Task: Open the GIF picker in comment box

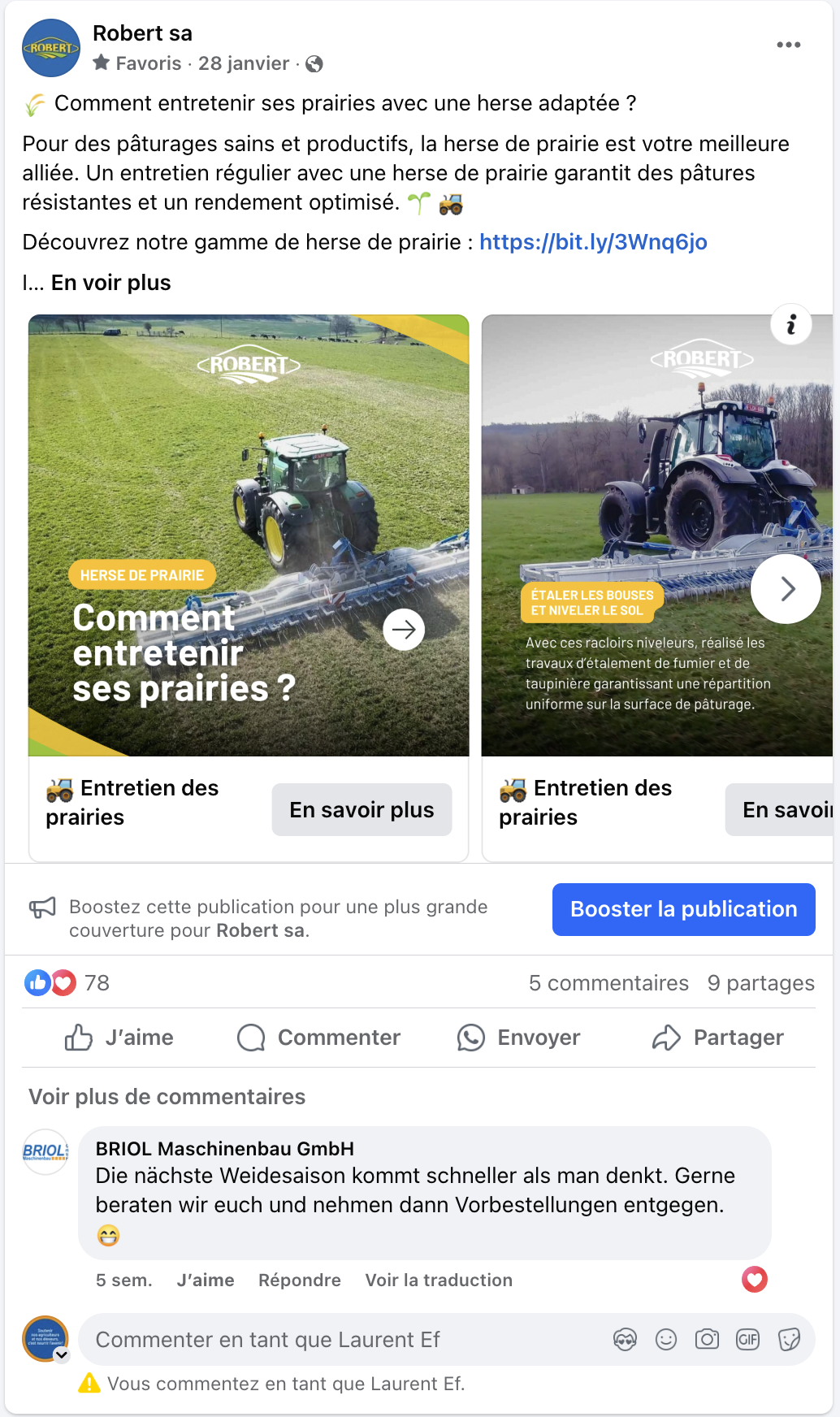Action: click(x=747, y=1340)
